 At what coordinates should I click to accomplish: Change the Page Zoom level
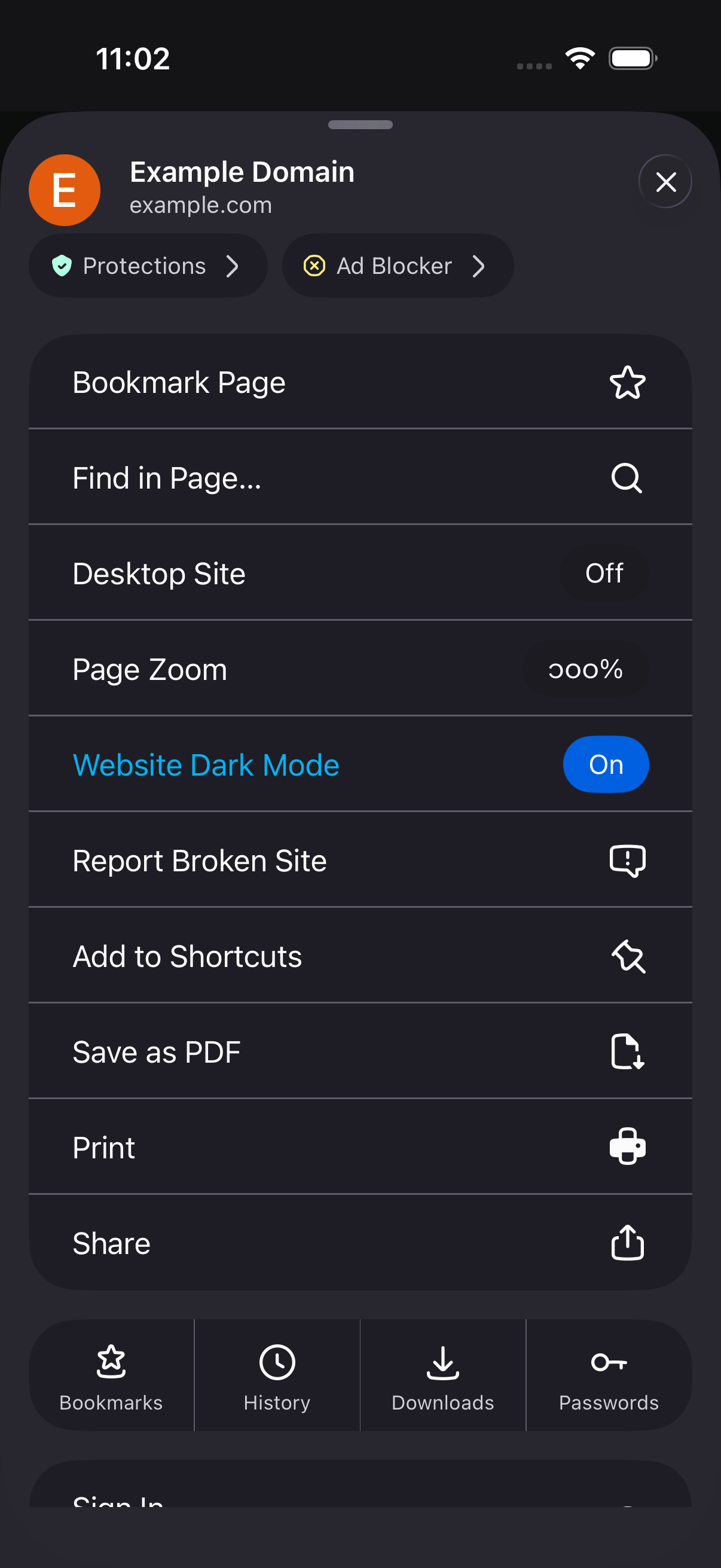360,669
